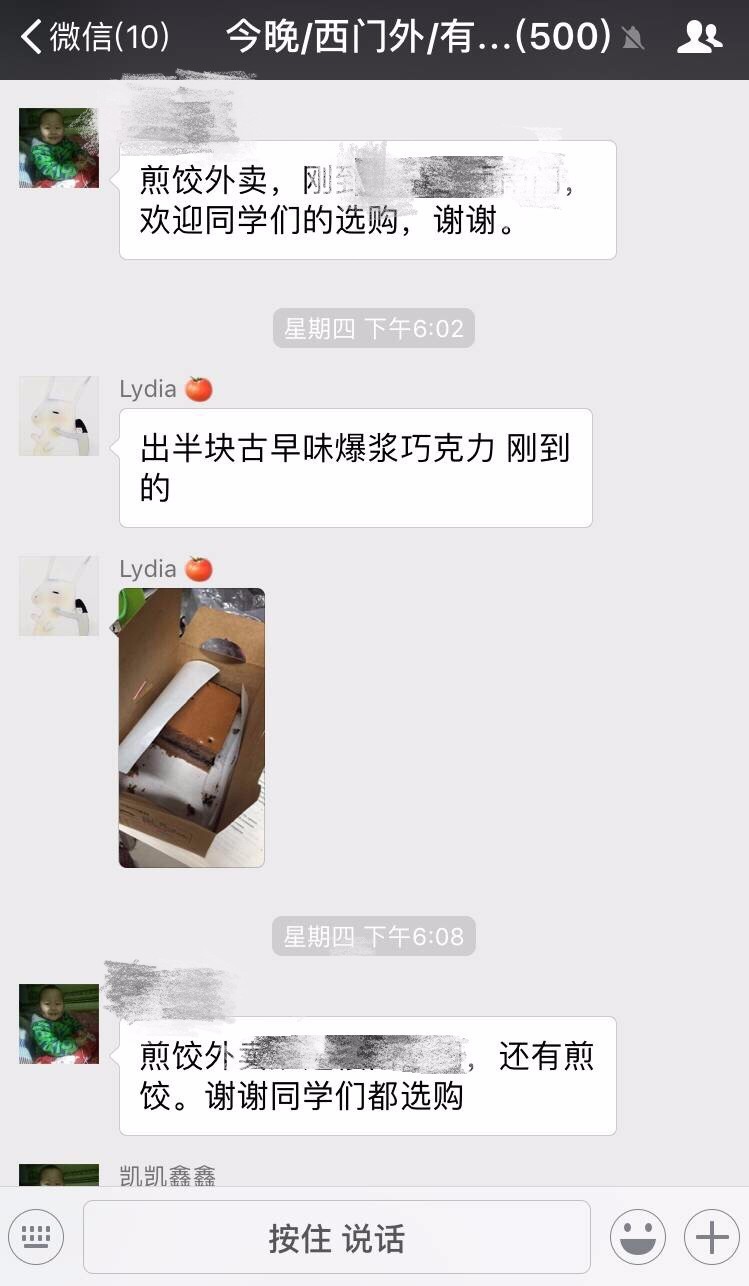Image resolution: width=749 pixels, height=1286 pixels.
Task: Open the plus attachments menu
Action: [x=711, y=1238]
